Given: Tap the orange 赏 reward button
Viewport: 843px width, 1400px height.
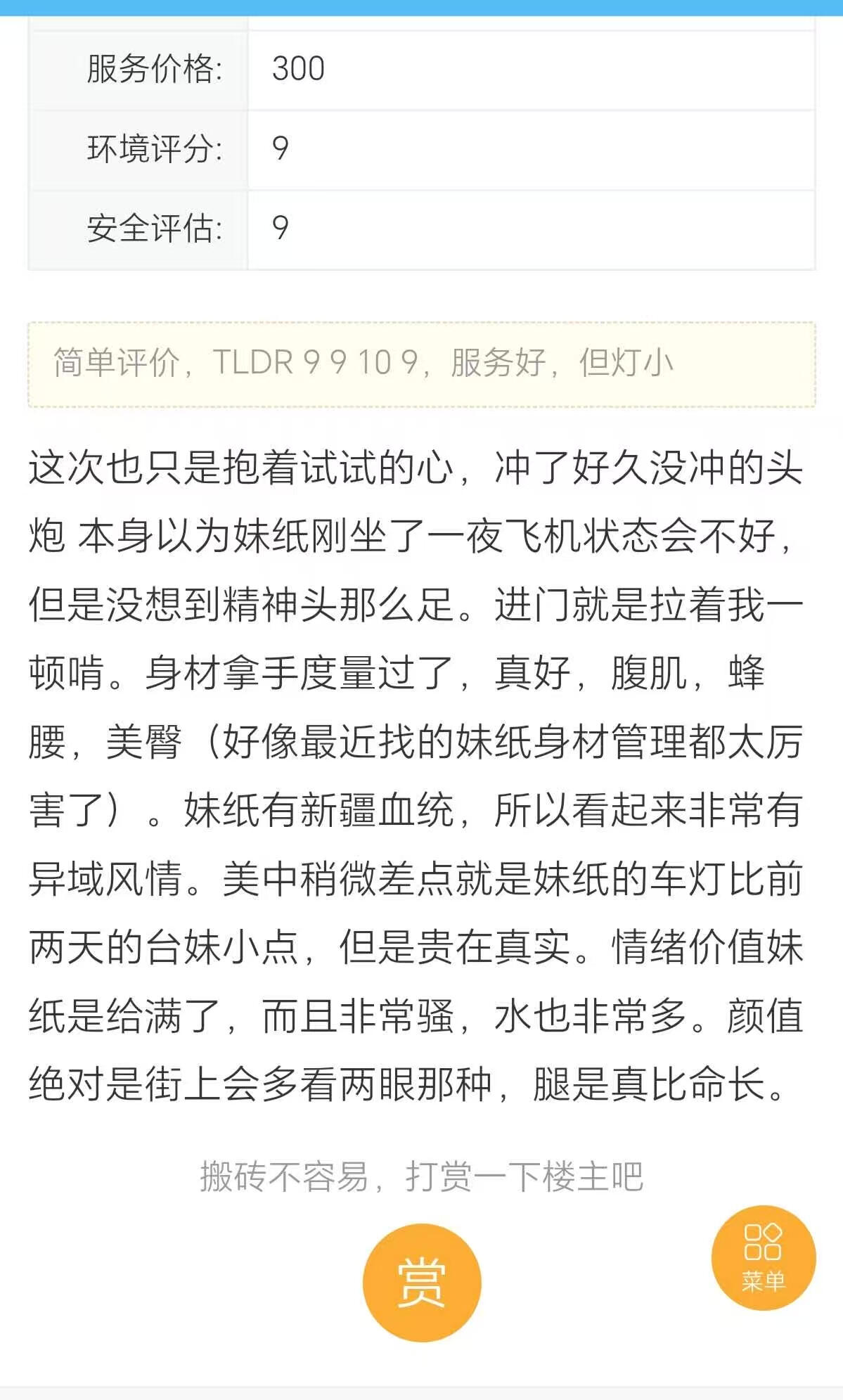Looking at the screenshot, I should tap(422, 1283).
